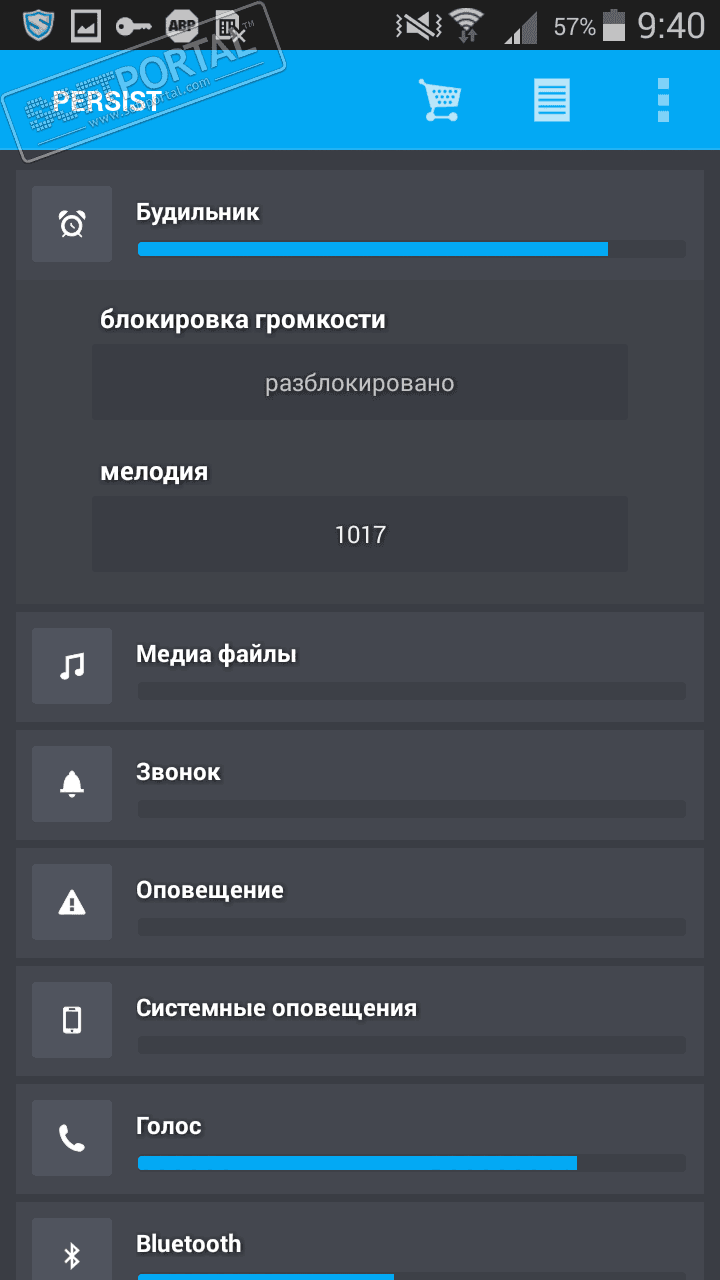Expand Звонок via the bell icon
Screen dimensions: 720x1280
(x=72, y=783)
